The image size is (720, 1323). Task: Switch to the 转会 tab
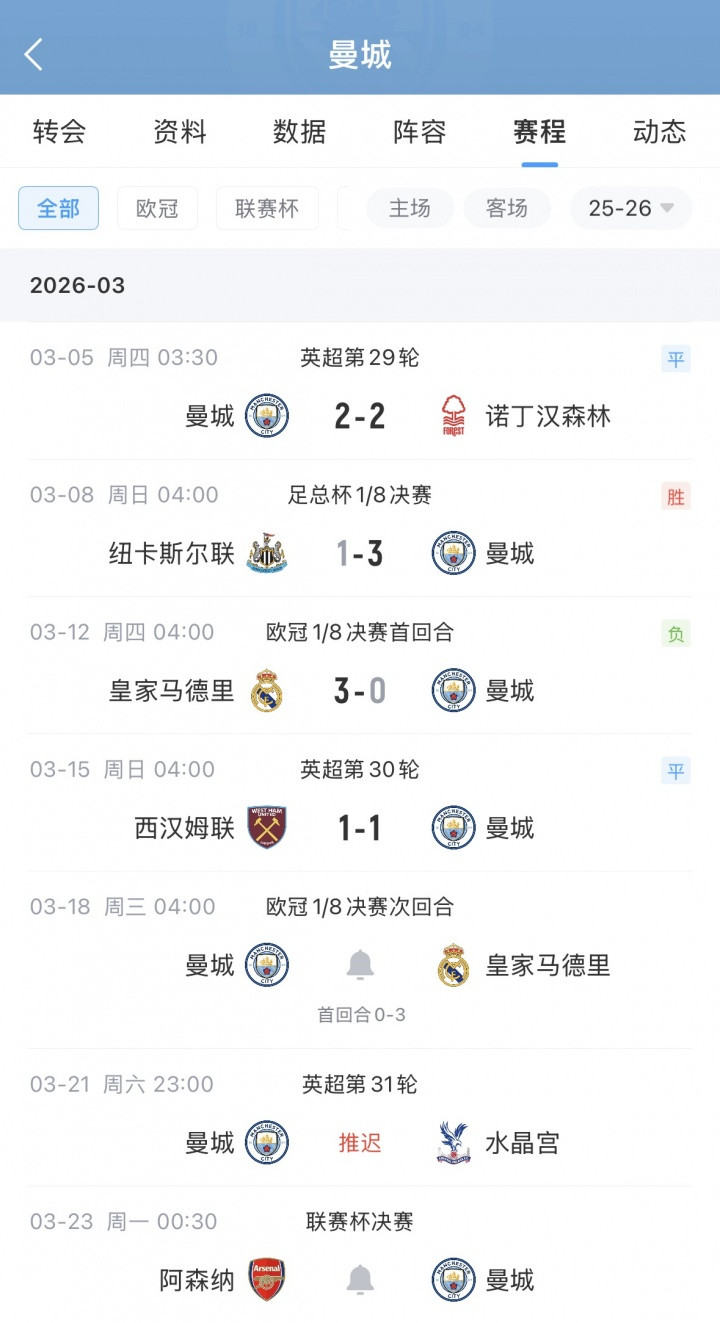59,132
